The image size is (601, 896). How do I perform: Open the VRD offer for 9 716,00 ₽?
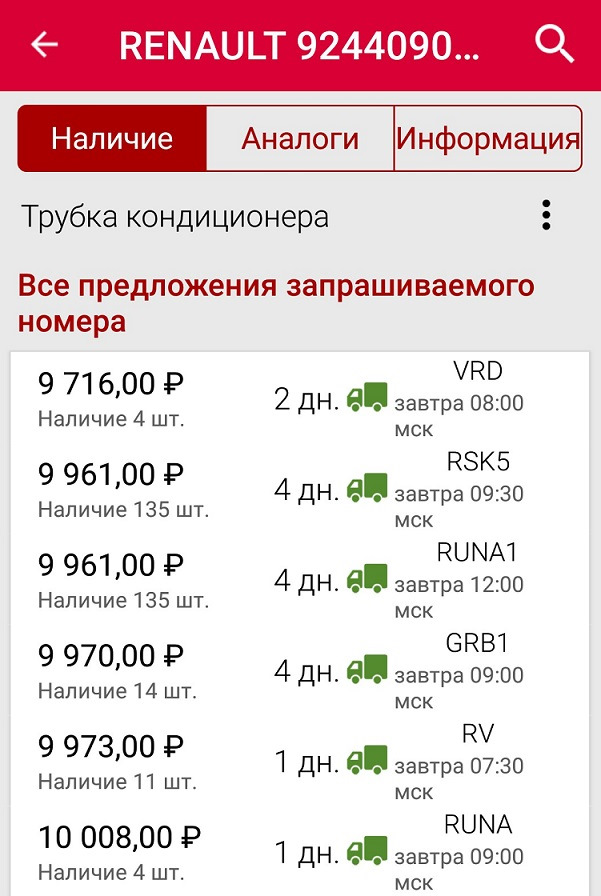(300, 398)
